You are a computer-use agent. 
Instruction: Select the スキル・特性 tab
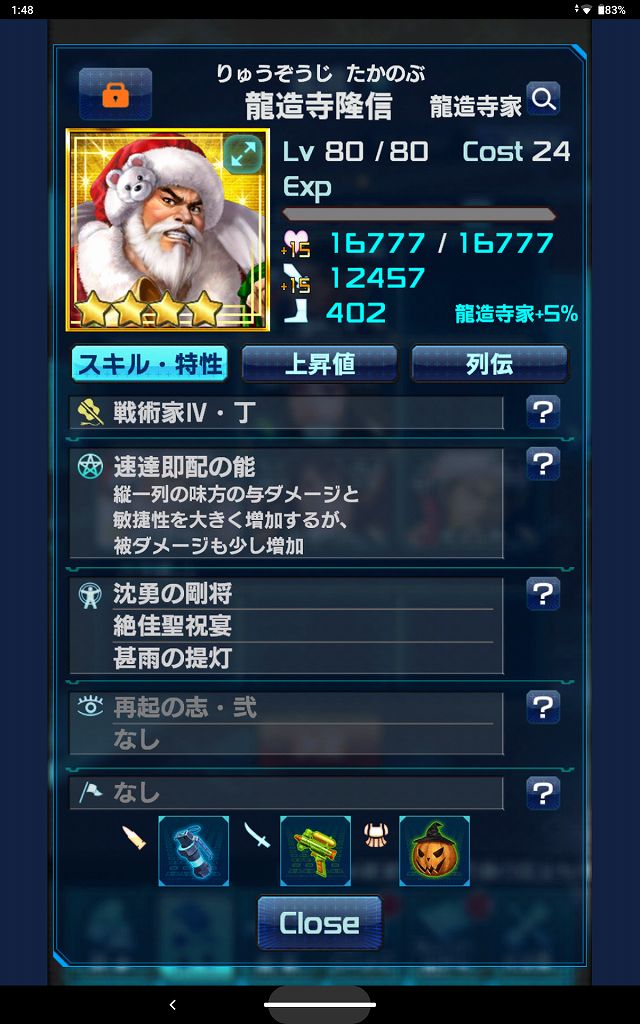pyautogui.click(x=150, y=363)
